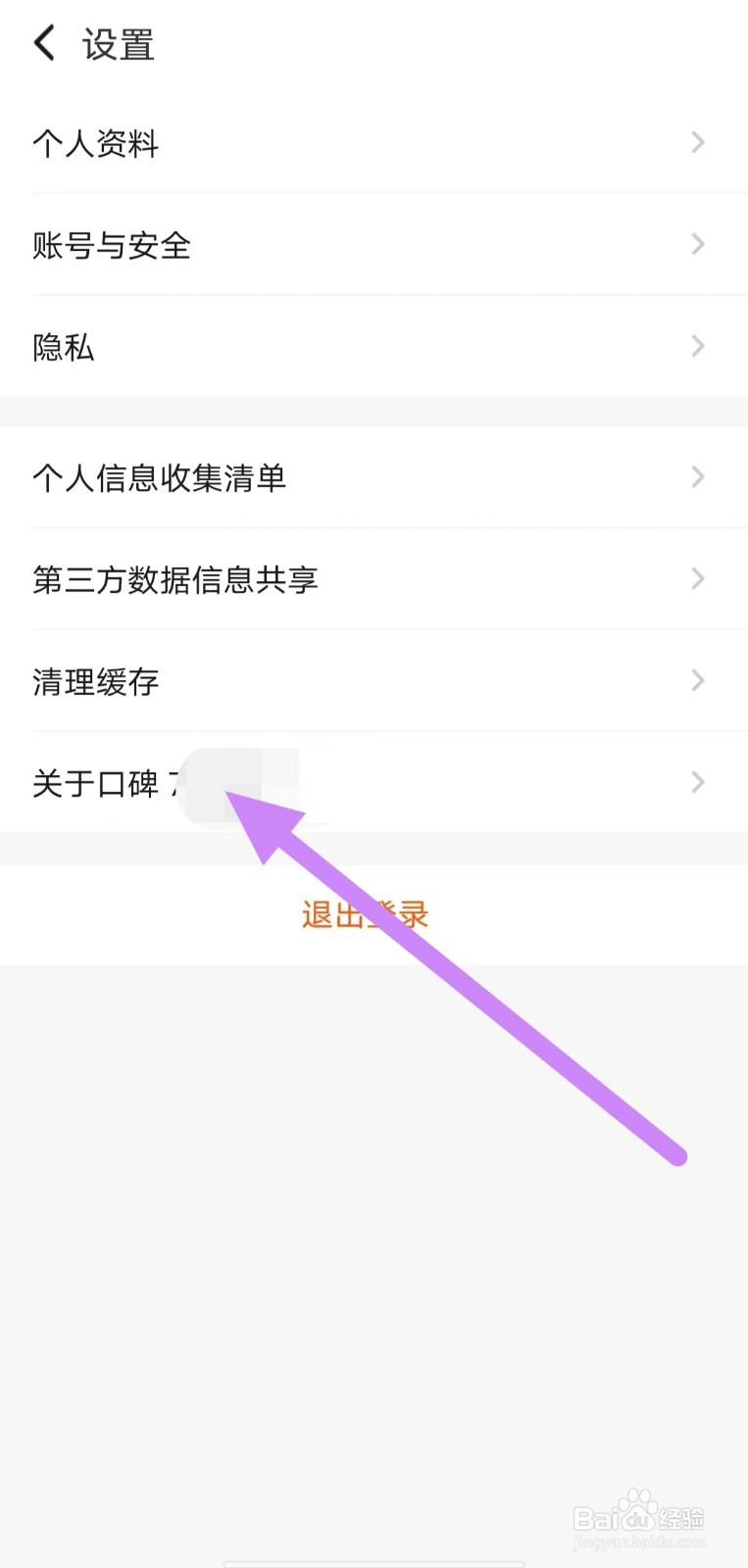The image size is (748, 1568).
Task: Tap the arrow beside 账号与安全
Action: [x=697, y=244]
